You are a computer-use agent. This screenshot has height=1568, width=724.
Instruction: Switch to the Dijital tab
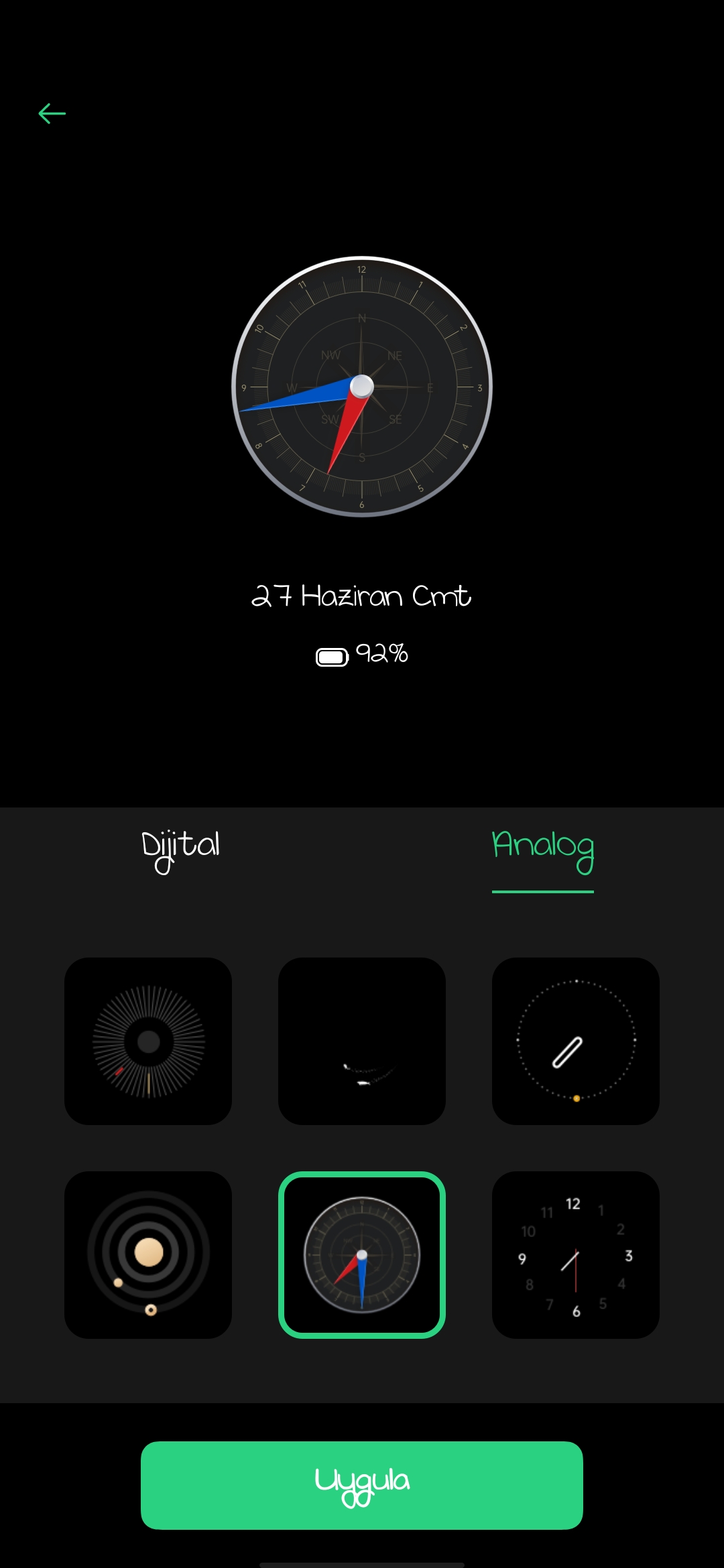point(181,850)
